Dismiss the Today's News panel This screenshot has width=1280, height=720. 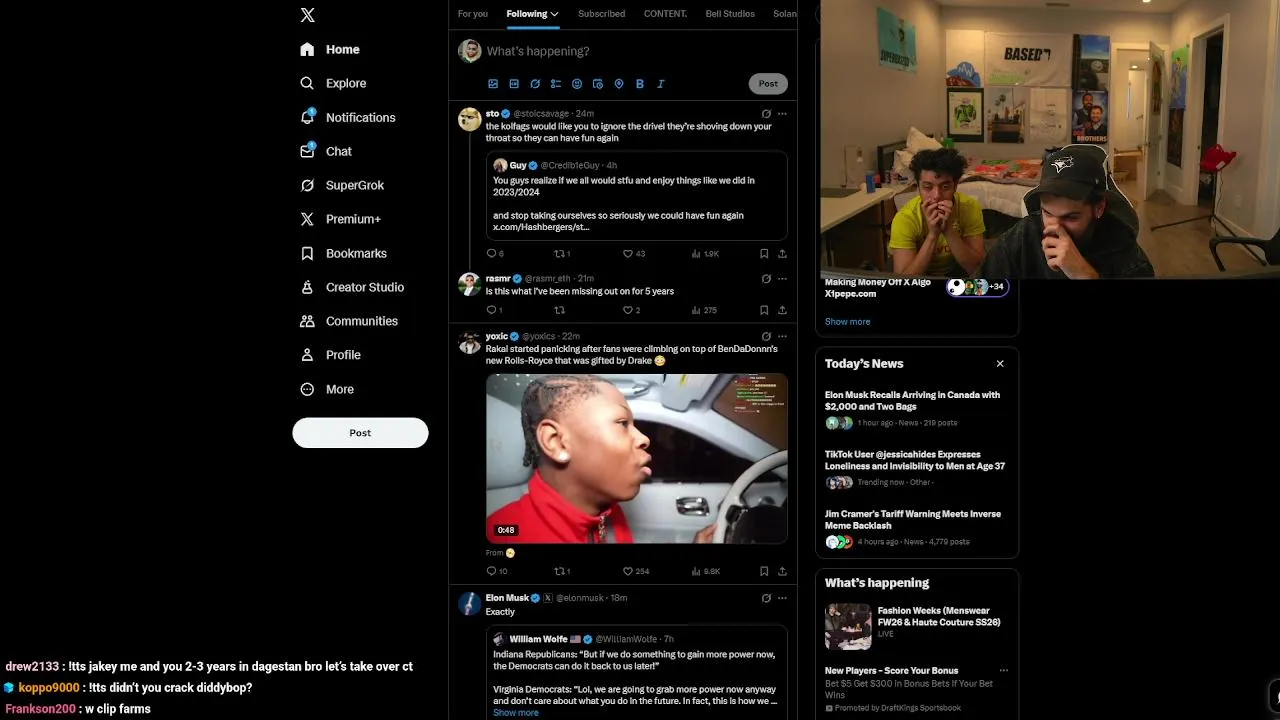point(999,364)
